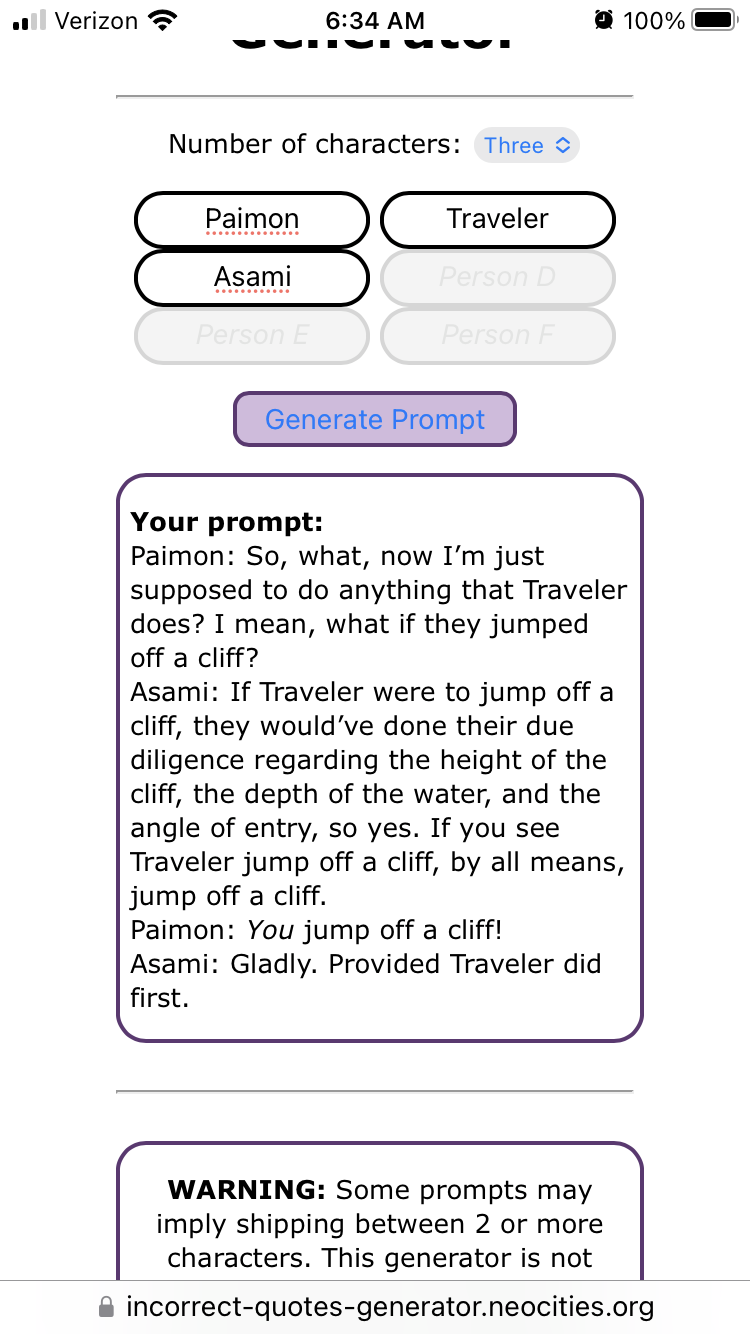Open the Number of characters dropdown
This screenshot has height=1334, width=750.
[526, 145]
